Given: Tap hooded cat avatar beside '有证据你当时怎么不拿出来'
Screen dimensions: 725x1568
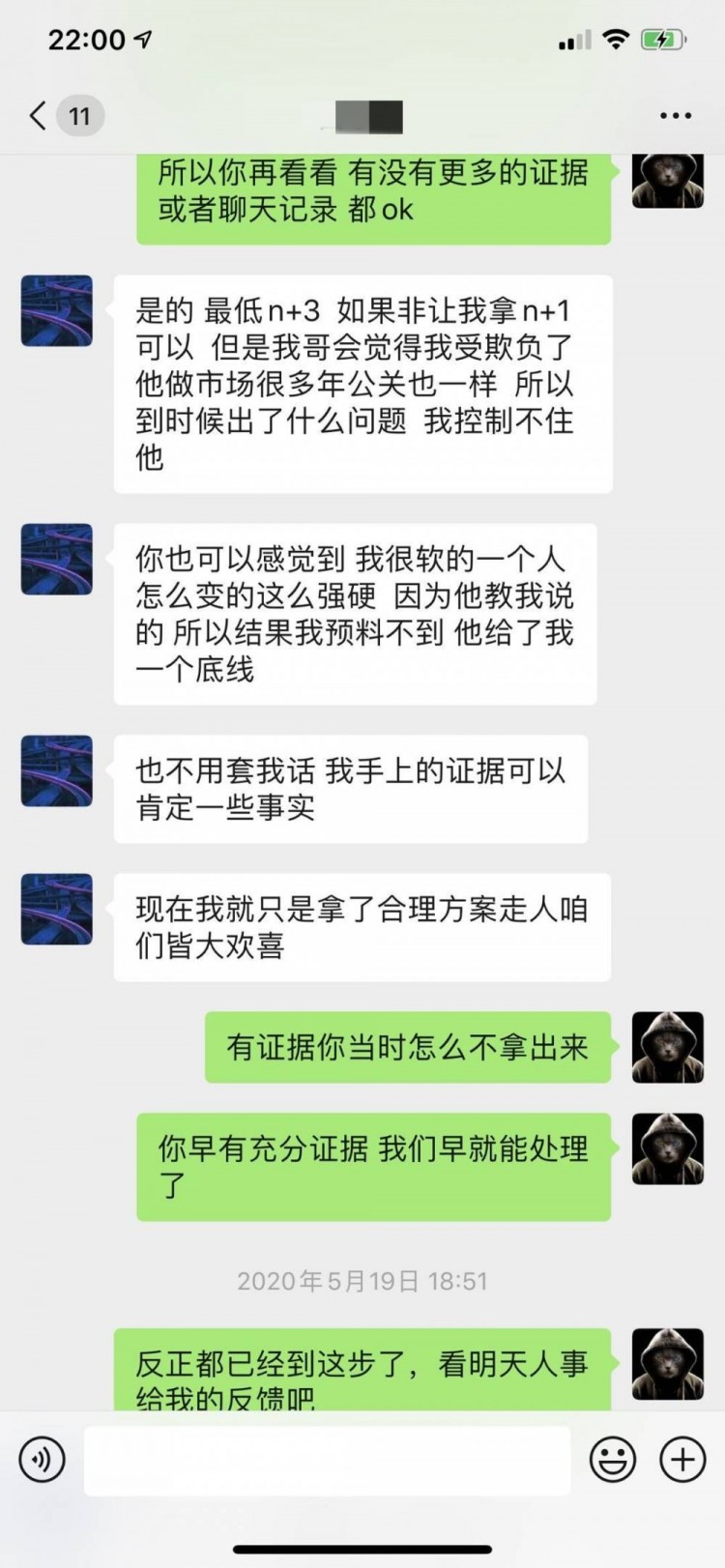Looking at the screenshot, I should pos(667,1047).
